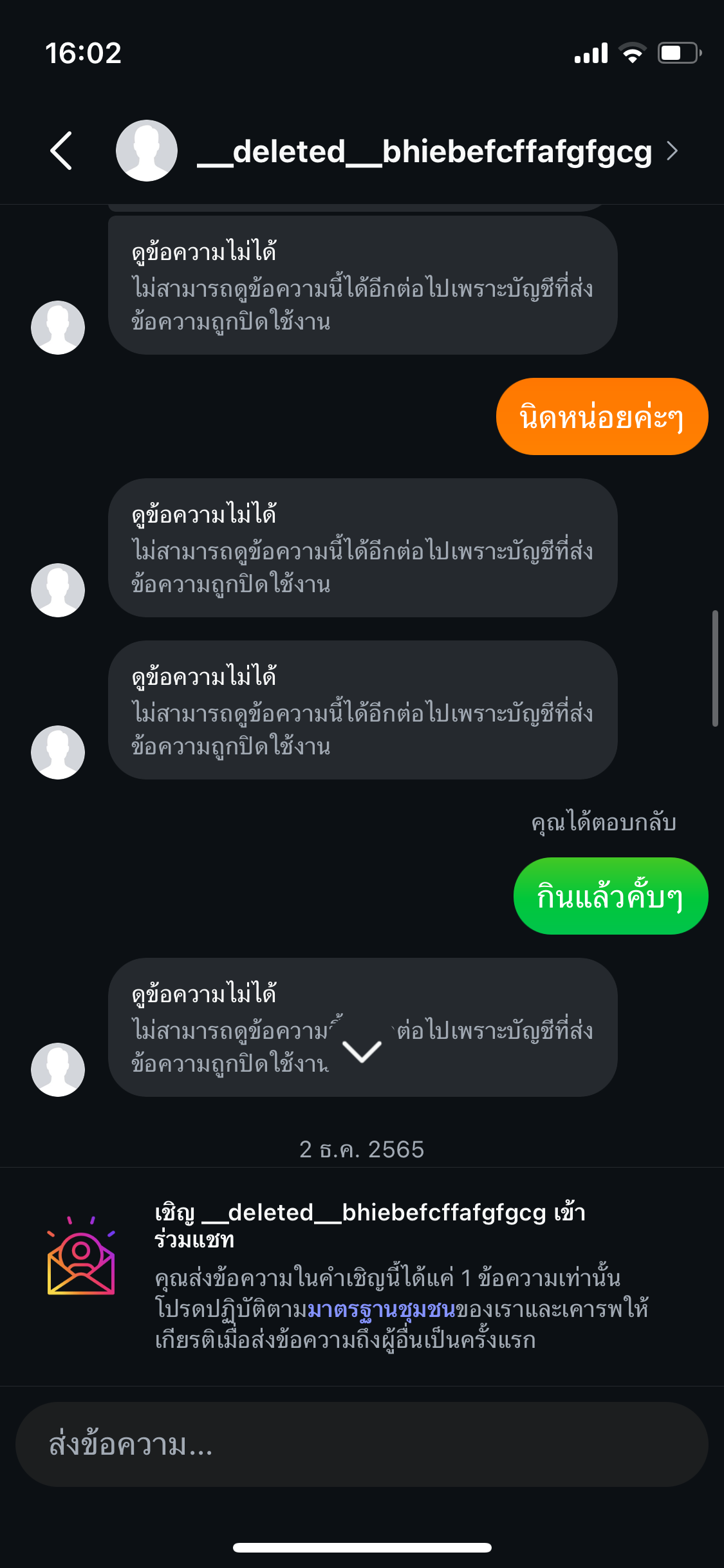Go back using the header arrow

pos(61,151)
